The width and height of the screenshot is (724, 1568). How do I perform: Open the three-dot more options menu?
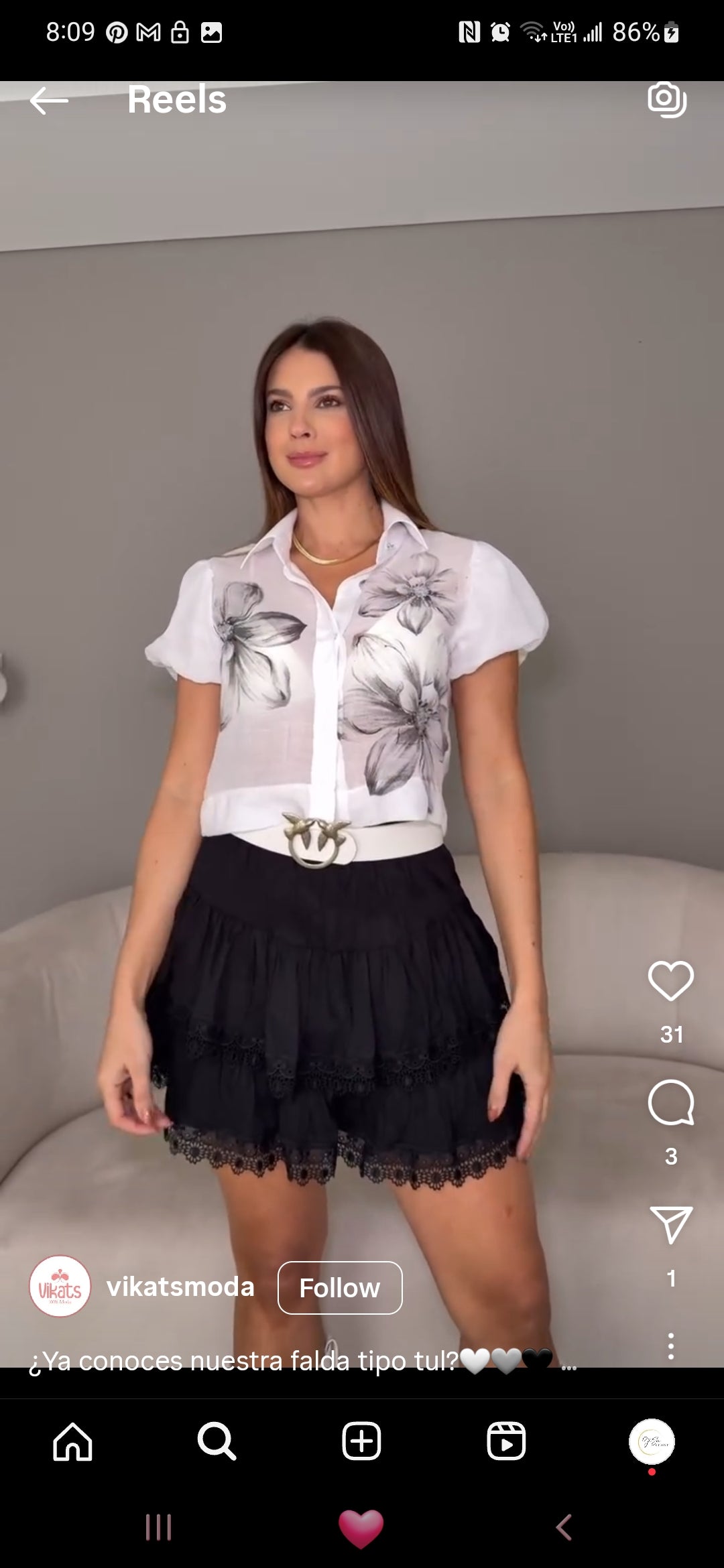(670, 1346)
